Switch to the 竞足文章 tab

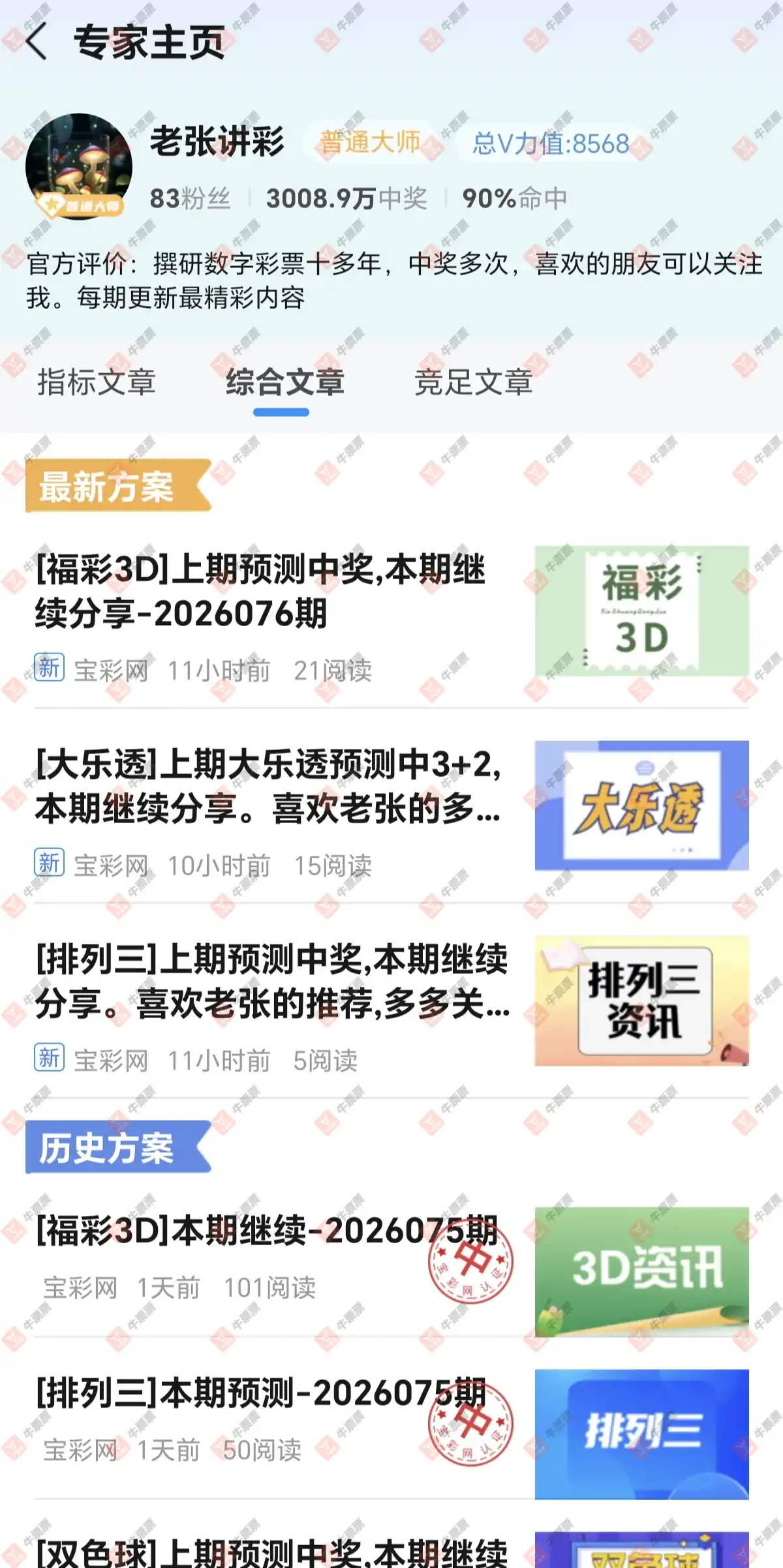[x=474, y=384]
